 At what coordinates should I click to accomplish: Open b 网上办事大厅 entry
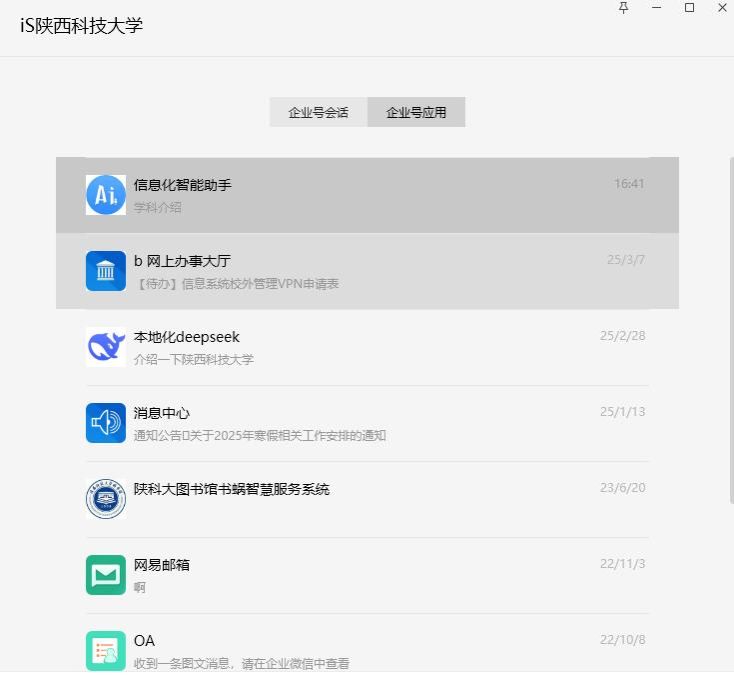(366, 271)
